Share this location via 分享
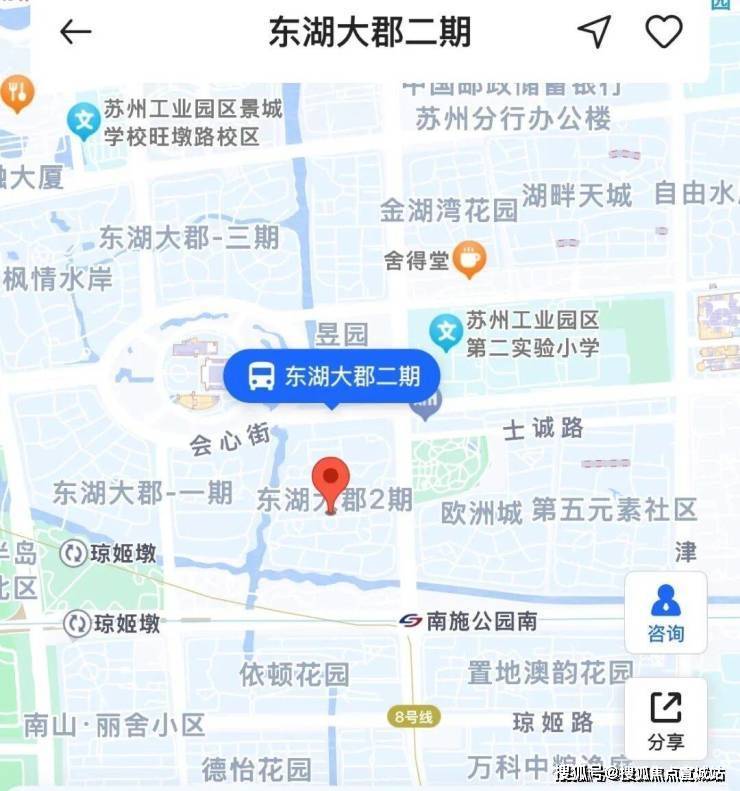The width and height of the screenshot is (740, 791). (666, 720)
